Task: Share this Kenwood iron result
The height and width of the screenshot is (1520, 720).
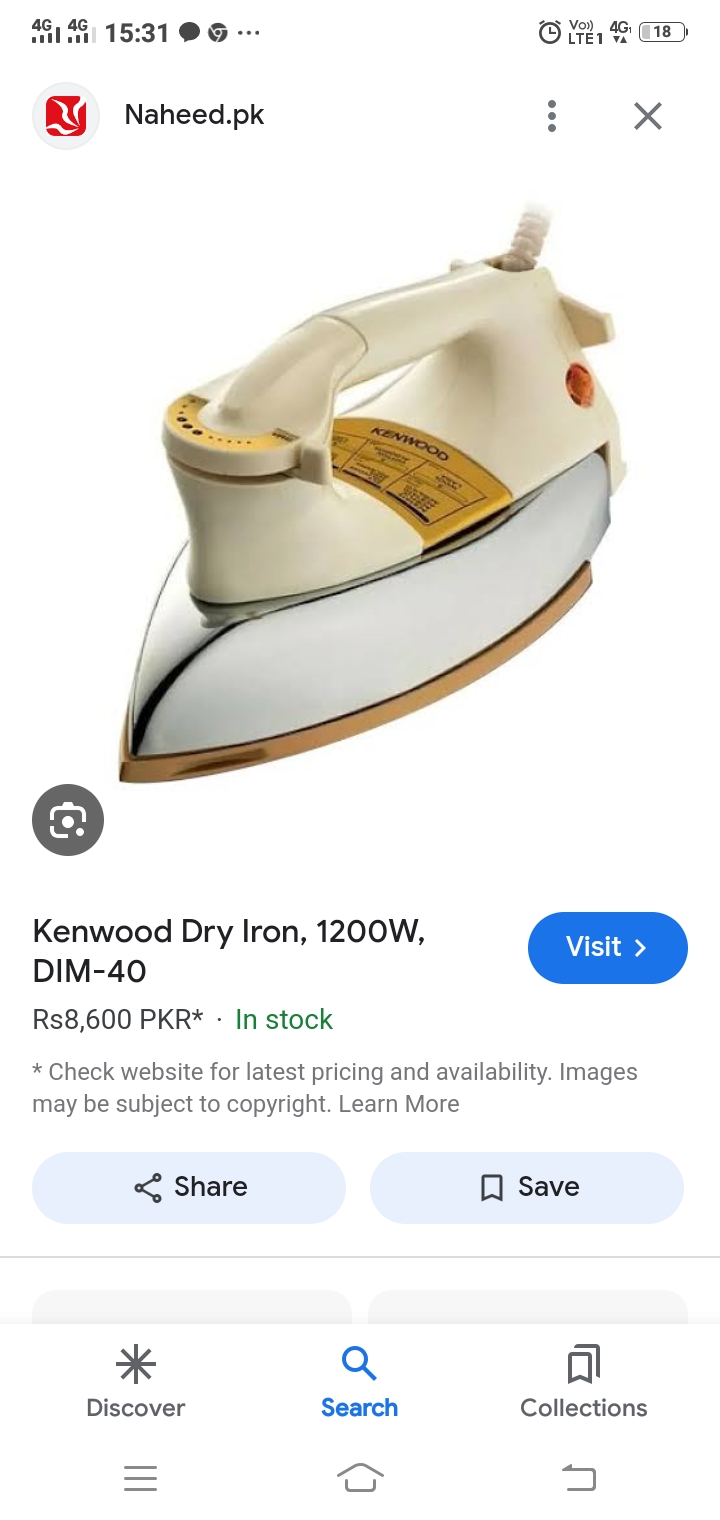Action: (x=189, y=1187)
